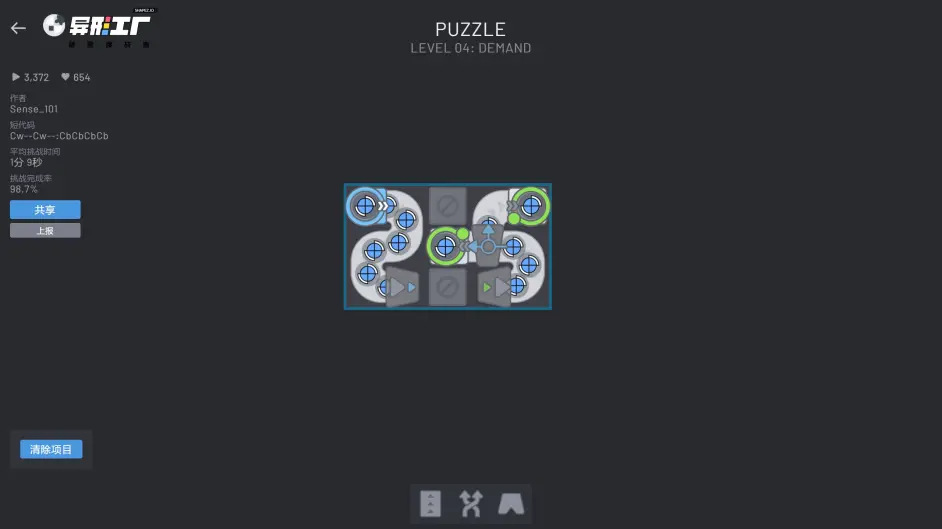Tap the 共享 share button
942x529 pixels.
[45, 210]
